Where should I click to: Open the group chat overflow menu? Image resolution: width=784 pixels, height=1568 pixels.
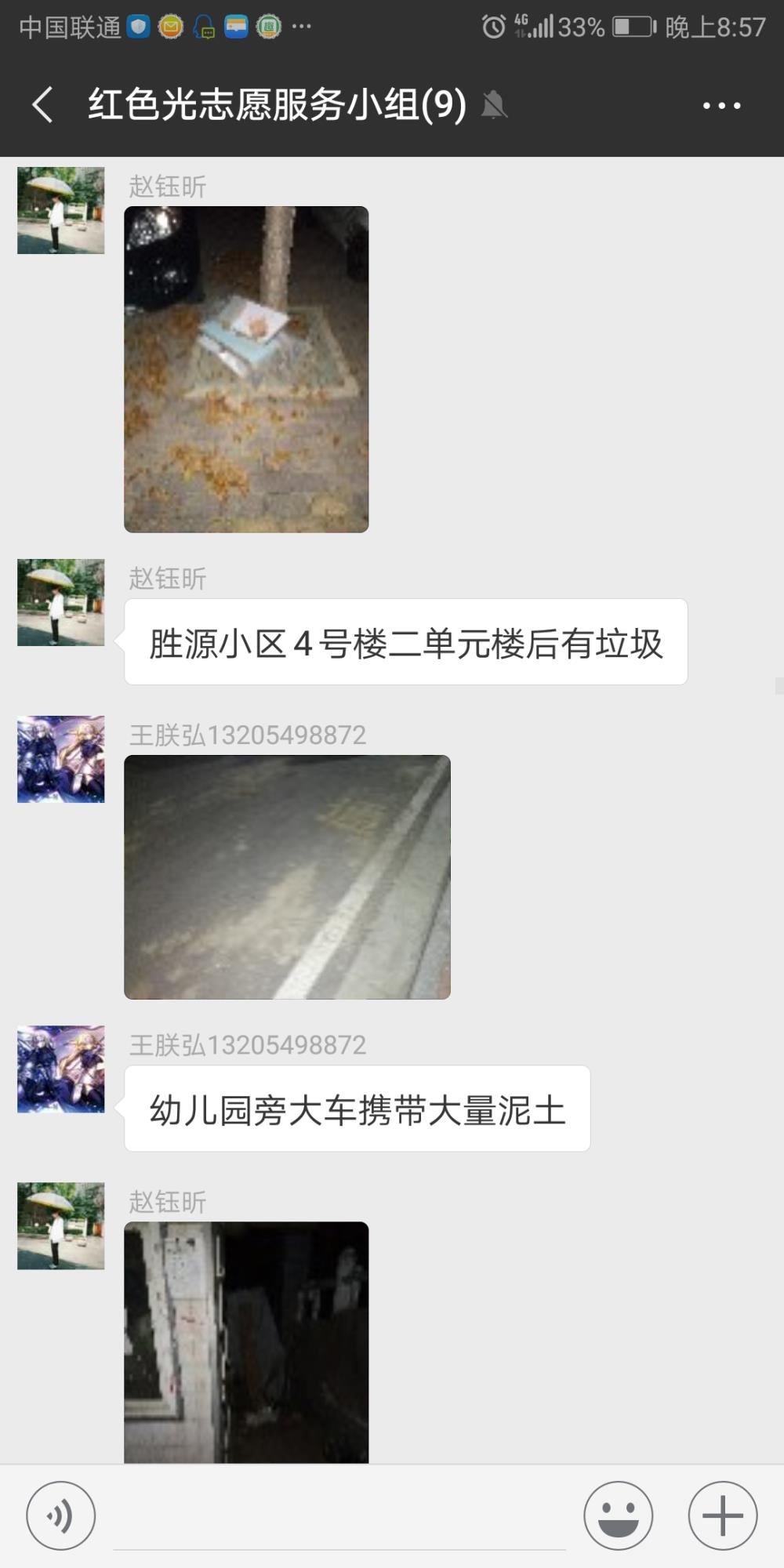point(722,105)
